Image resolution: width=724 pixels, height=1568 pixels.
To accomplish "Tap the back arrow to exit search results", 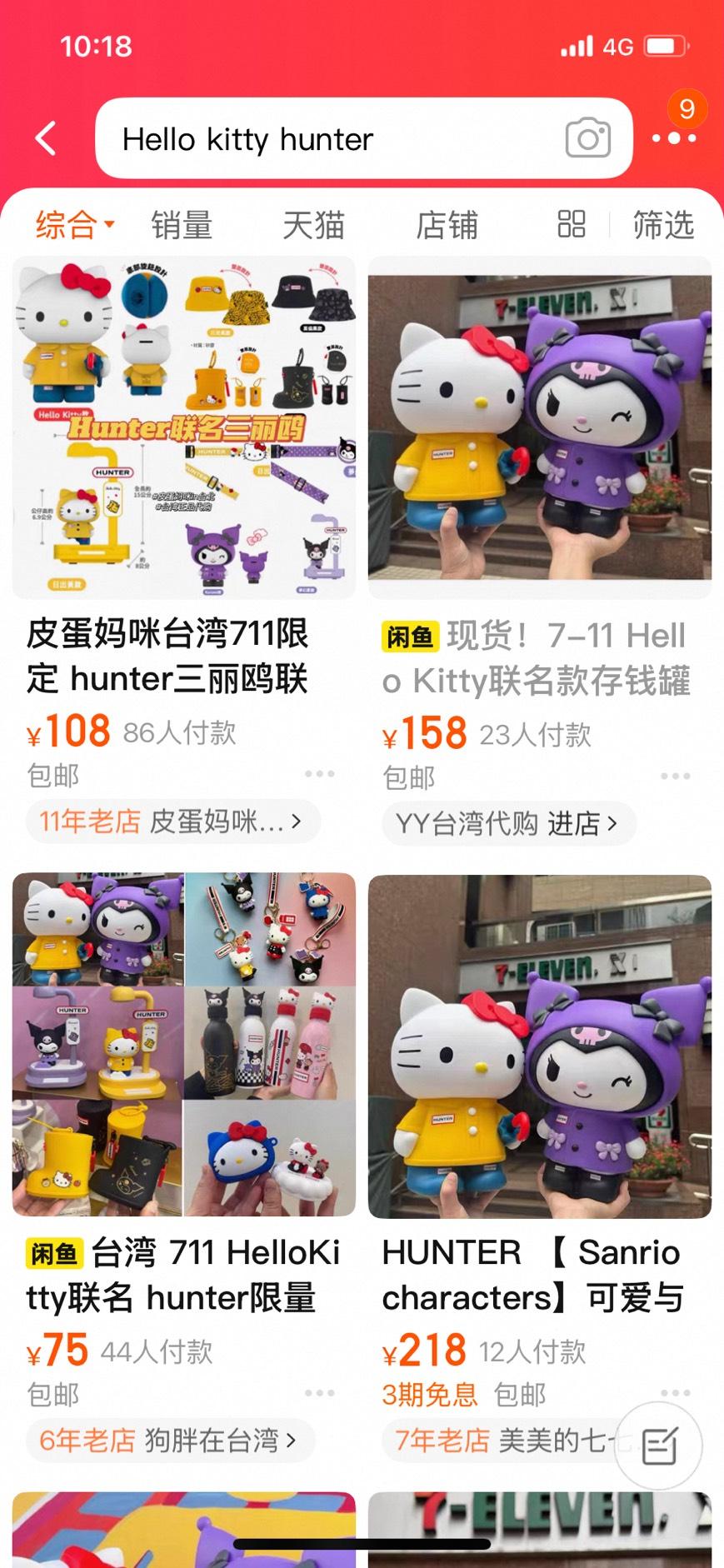I will [47, 138].
